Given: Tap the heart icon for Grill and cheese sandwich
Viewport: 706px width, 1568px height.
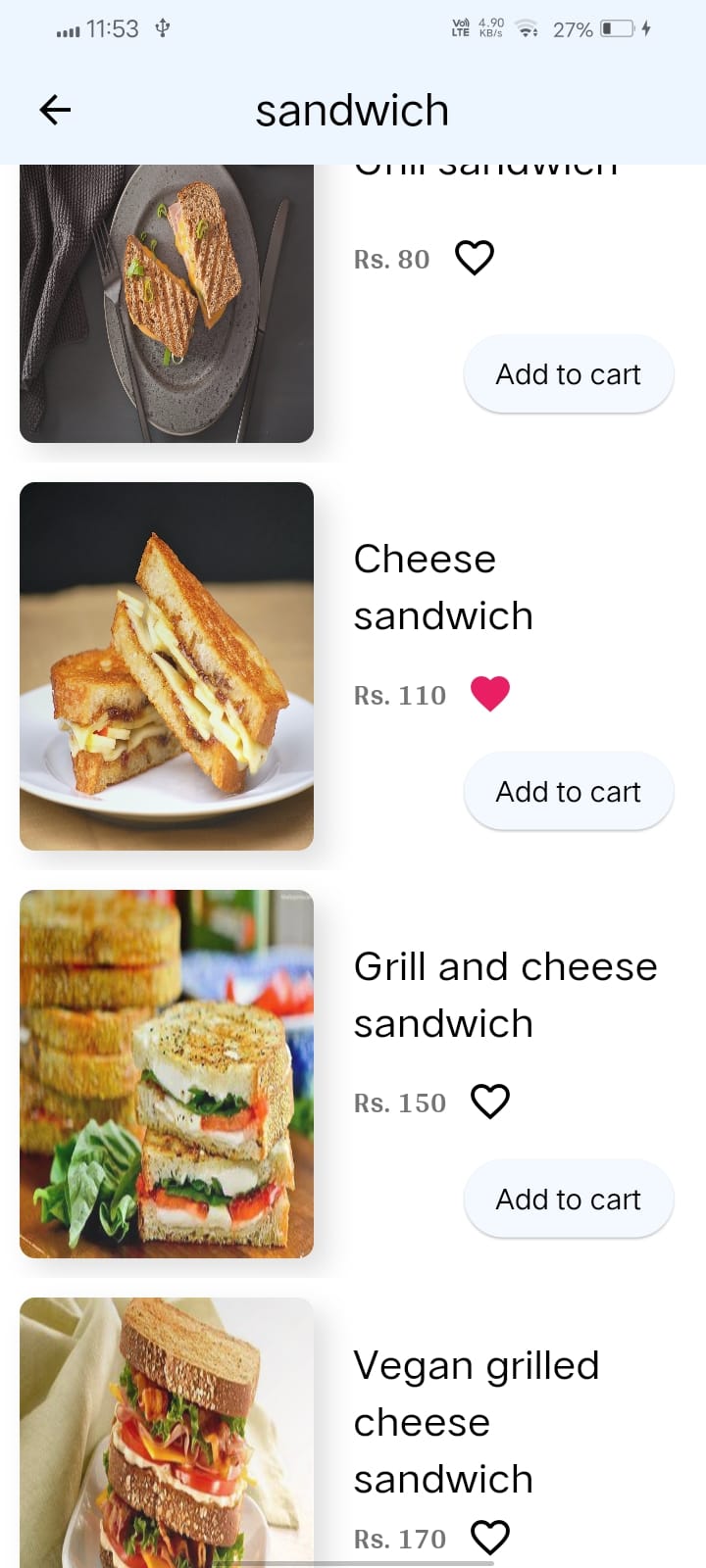Looking at the screenshot, I should click(490, 1101).
